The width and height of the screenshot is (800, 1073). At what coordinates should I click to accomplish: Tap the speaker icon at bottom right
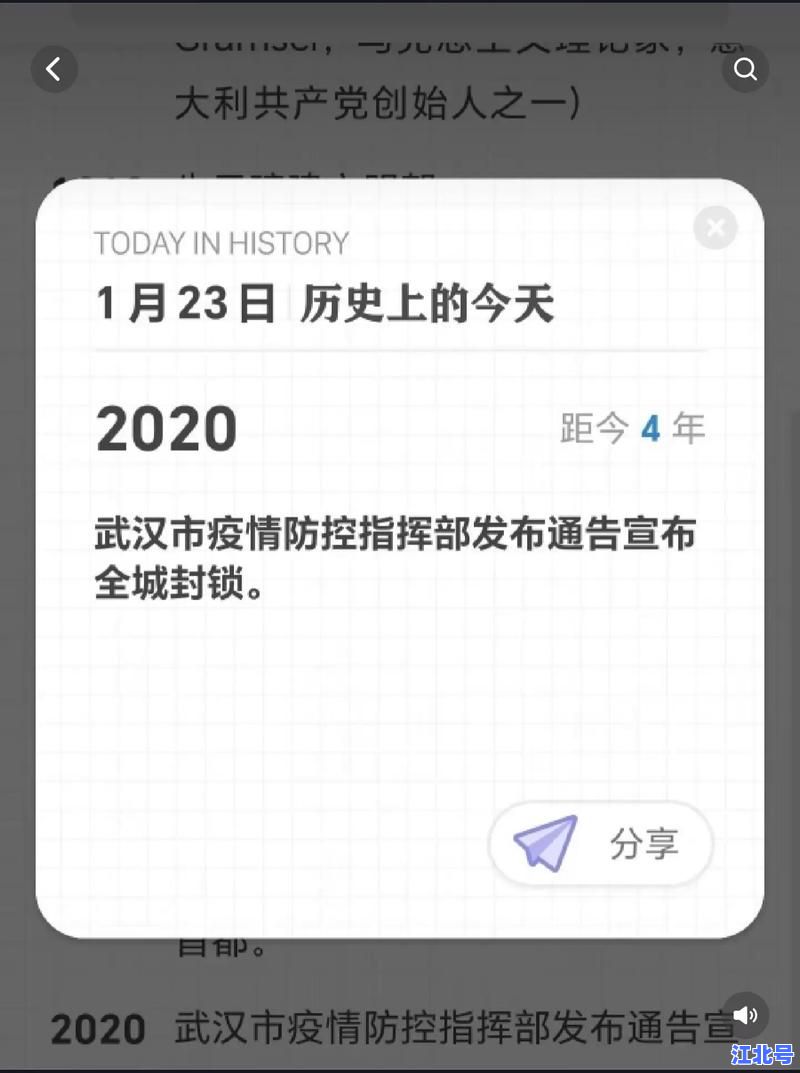tap(745, 1015)
